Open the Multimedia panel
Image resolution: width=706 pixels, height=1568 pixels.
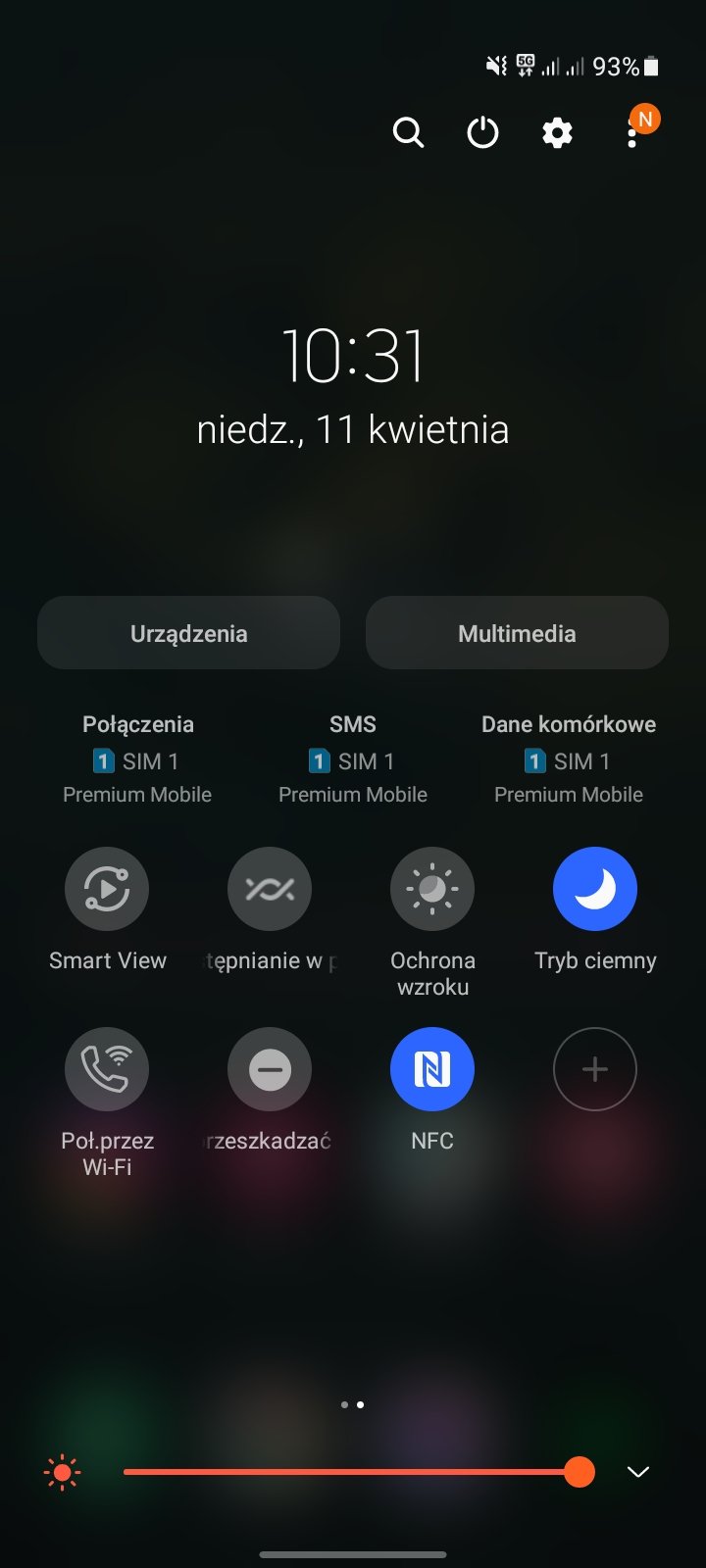click(517, 633)
